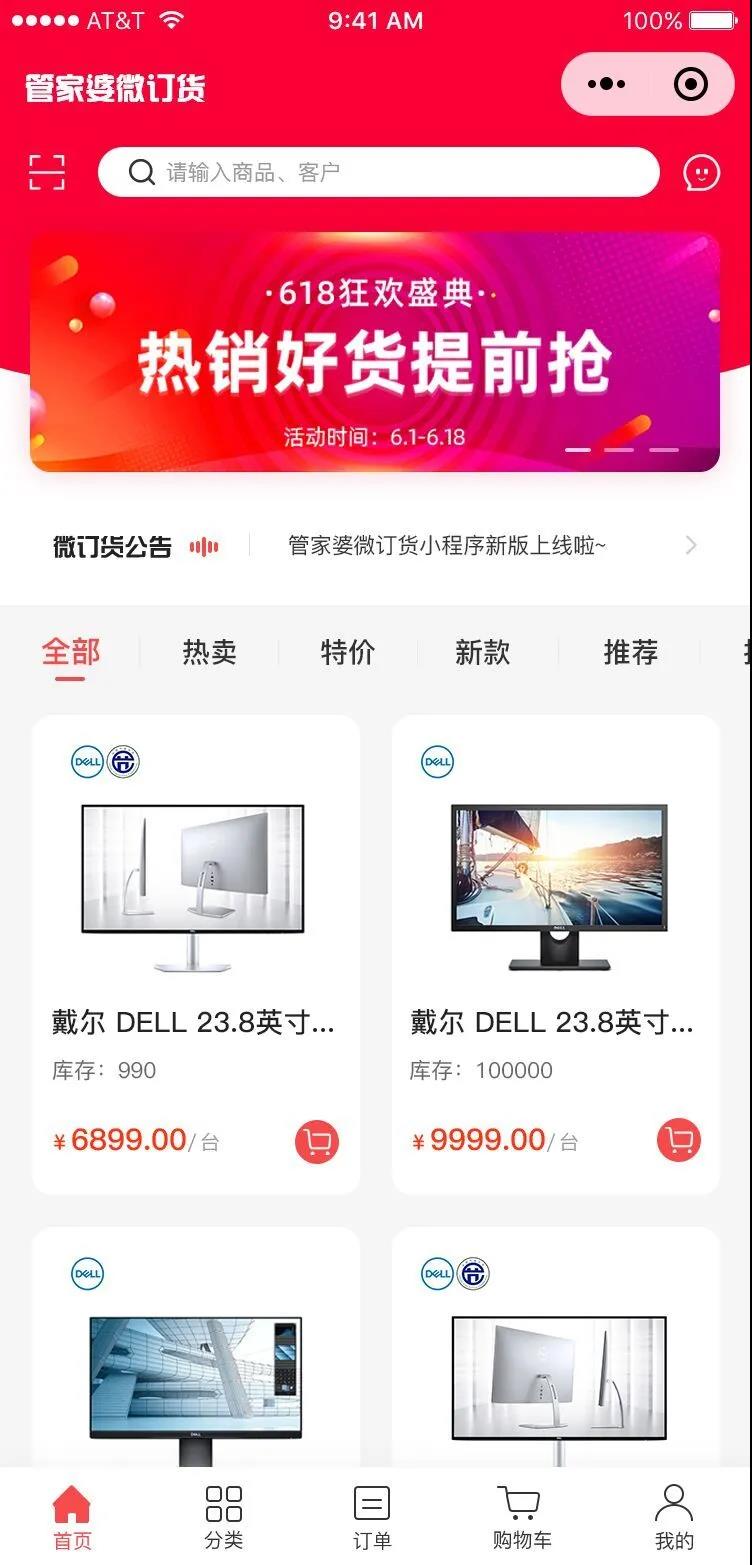752x1565 pixels.
Task: Open the 购物车 tab
Action: (522, 1517)
